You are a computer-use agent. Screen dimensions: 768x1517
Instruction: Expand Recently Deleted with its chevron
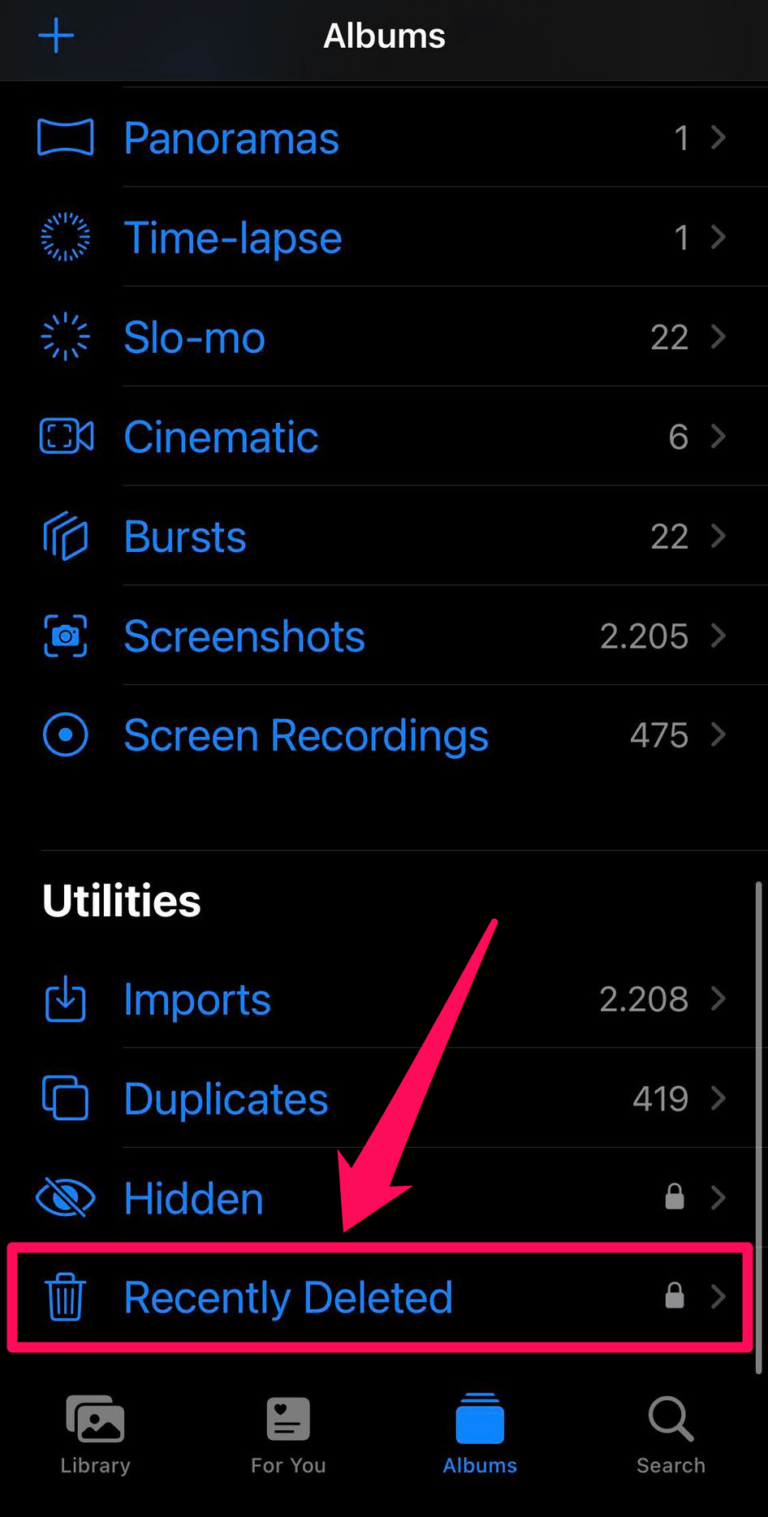pyautogui.click(x=719, y=1296)
